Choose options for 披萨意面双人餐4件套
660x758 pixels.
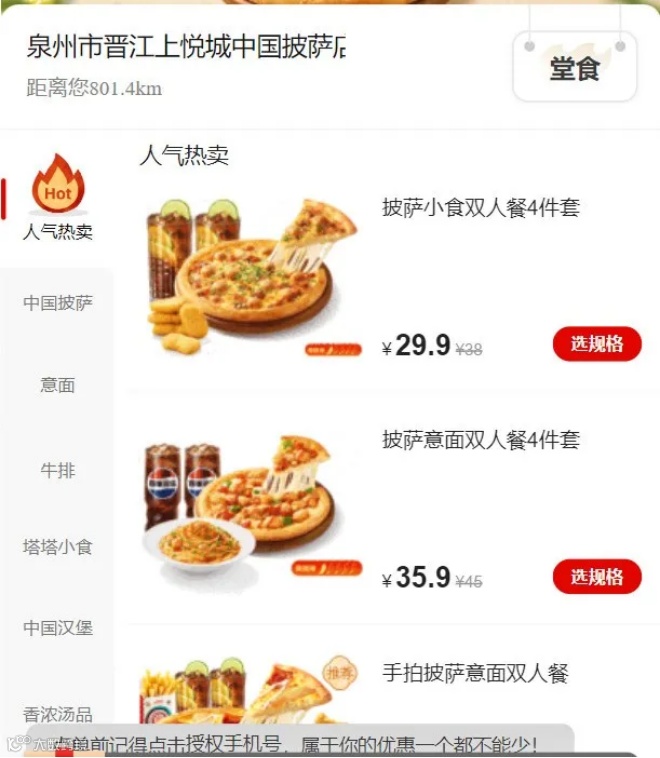pos(597,577)
